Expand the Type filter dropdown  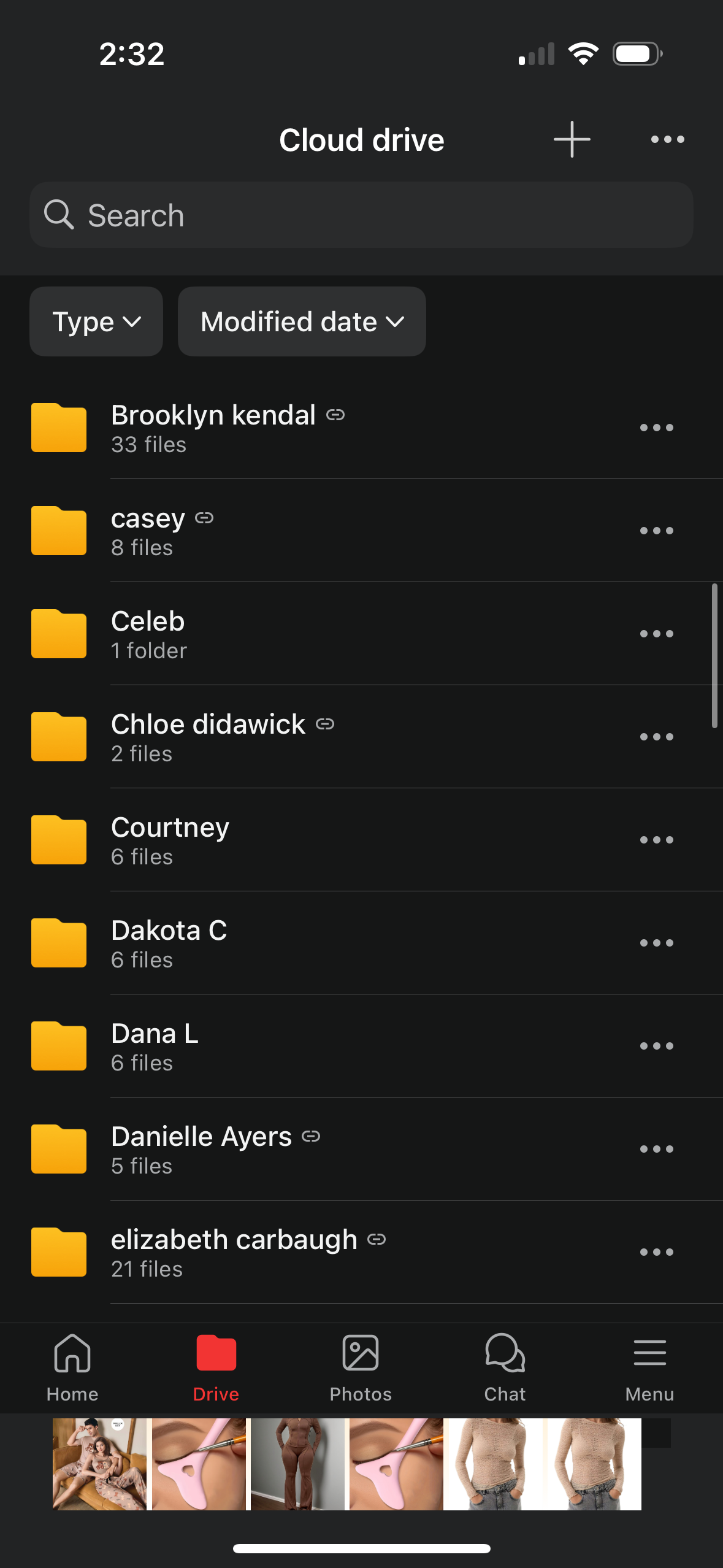[96, 321]
